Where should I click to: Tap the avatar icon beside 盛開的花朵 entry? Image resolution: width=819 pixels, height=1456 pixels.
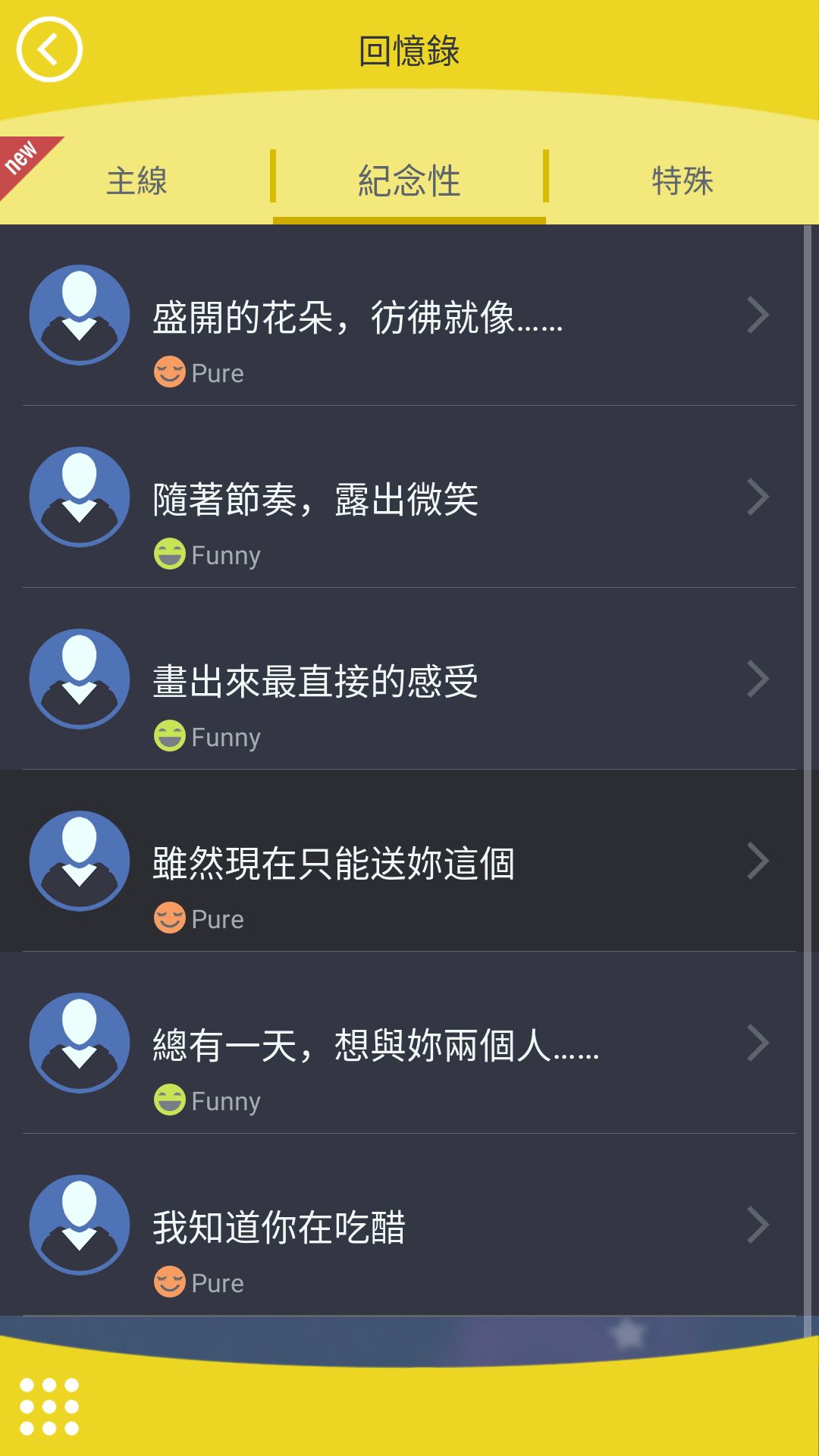[x=80, y=315]
